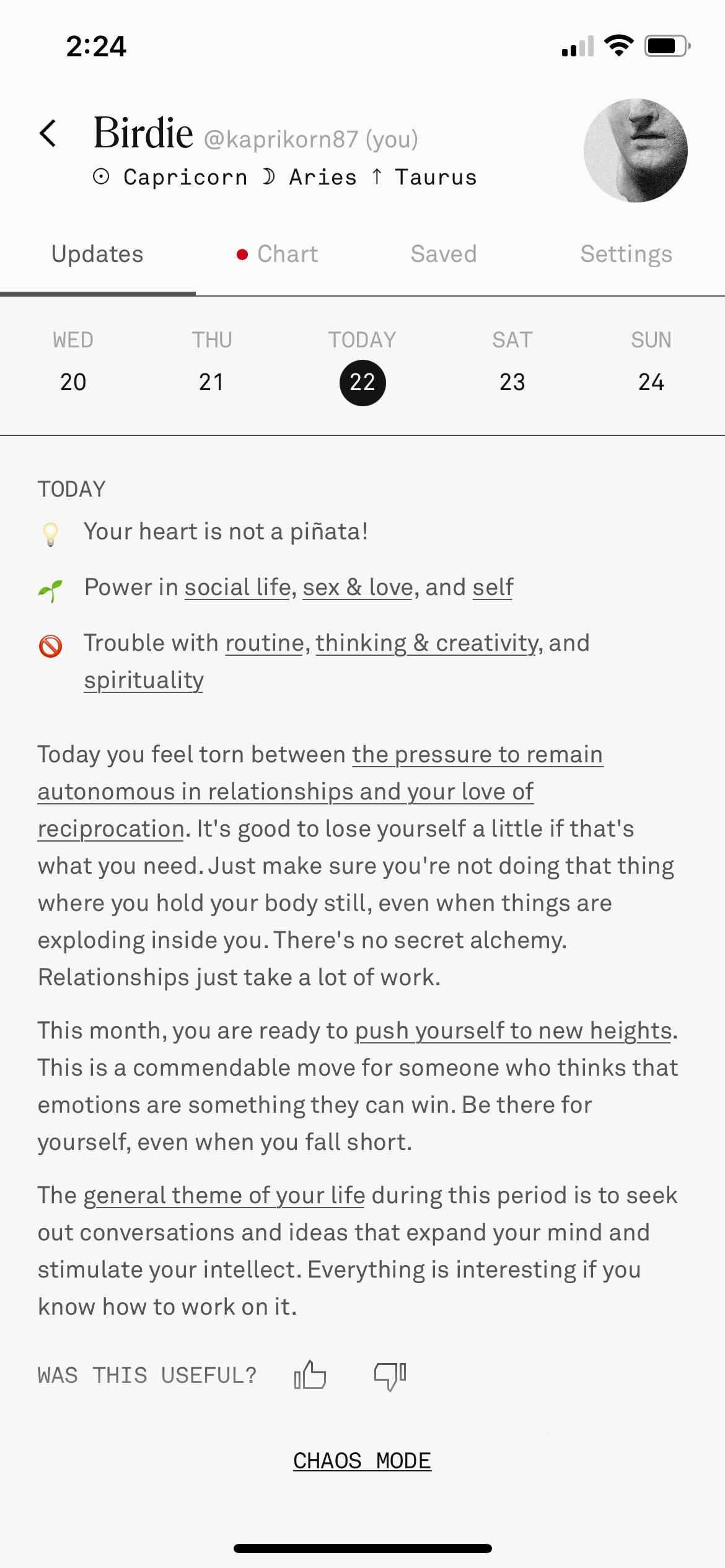This screenshot has width=725, height=1568.
Task: Open the sex & love link
Action: pyautogui.click(x=358, y=588)
